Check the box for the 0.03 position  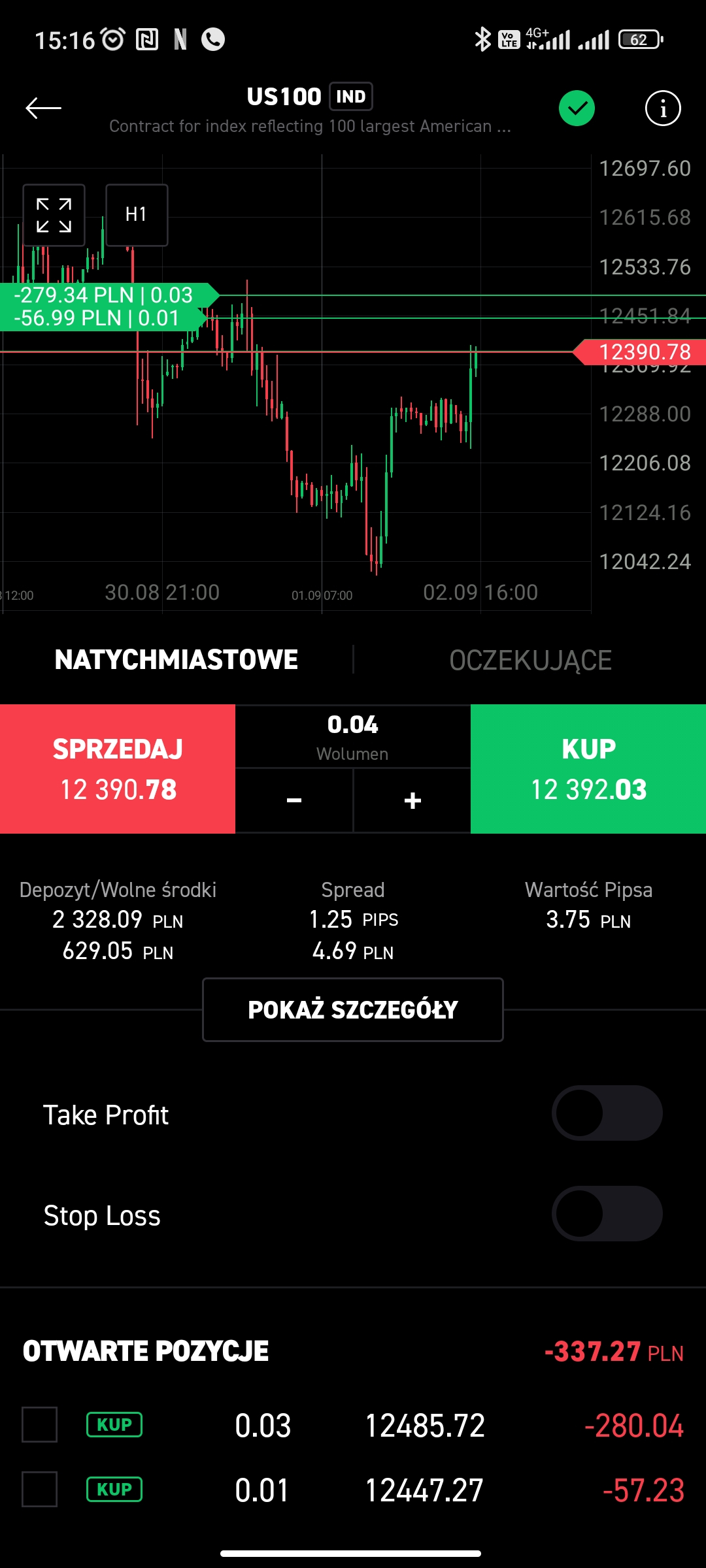point(39,1424)
